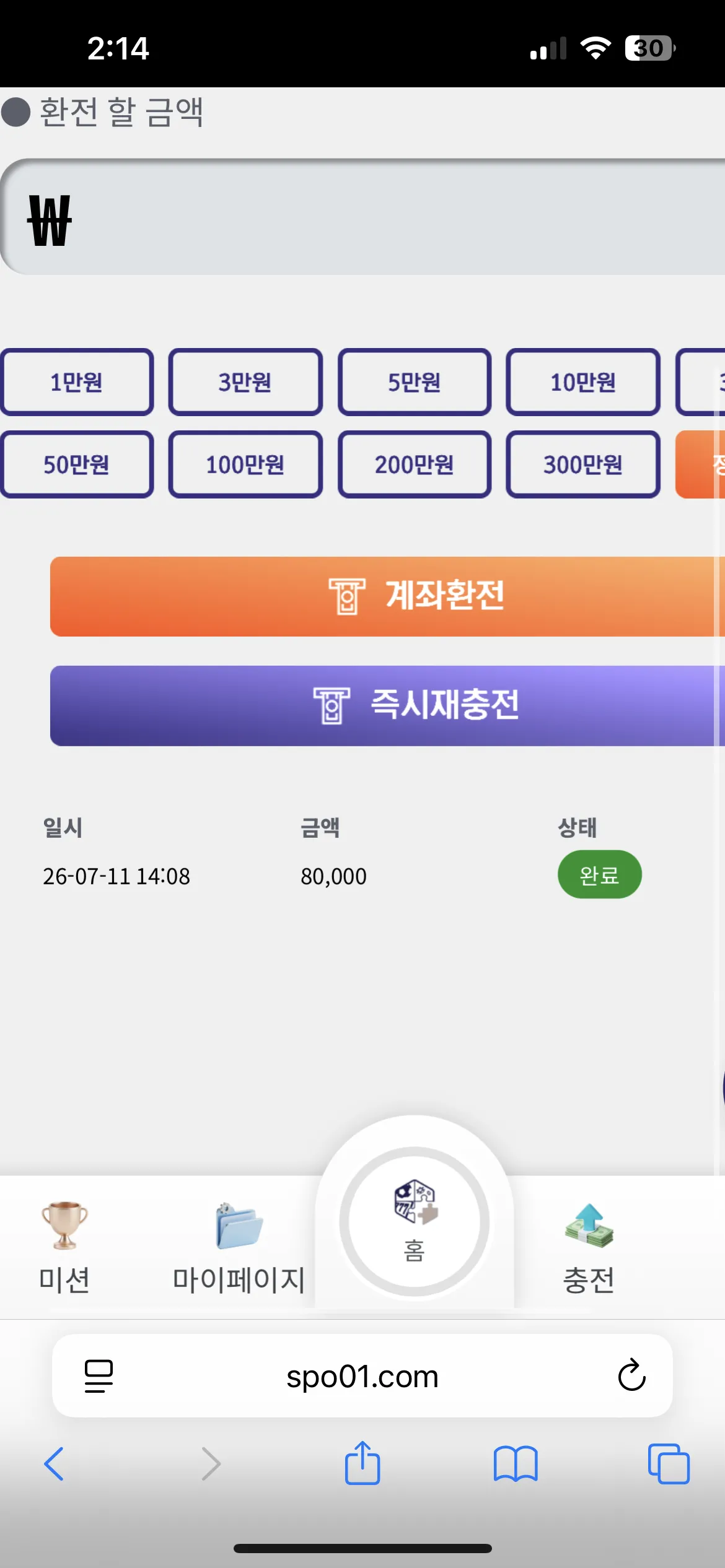725x1568 pixels.
Task: Open Safari bookmarks
Action: [x=516, y=1464]
